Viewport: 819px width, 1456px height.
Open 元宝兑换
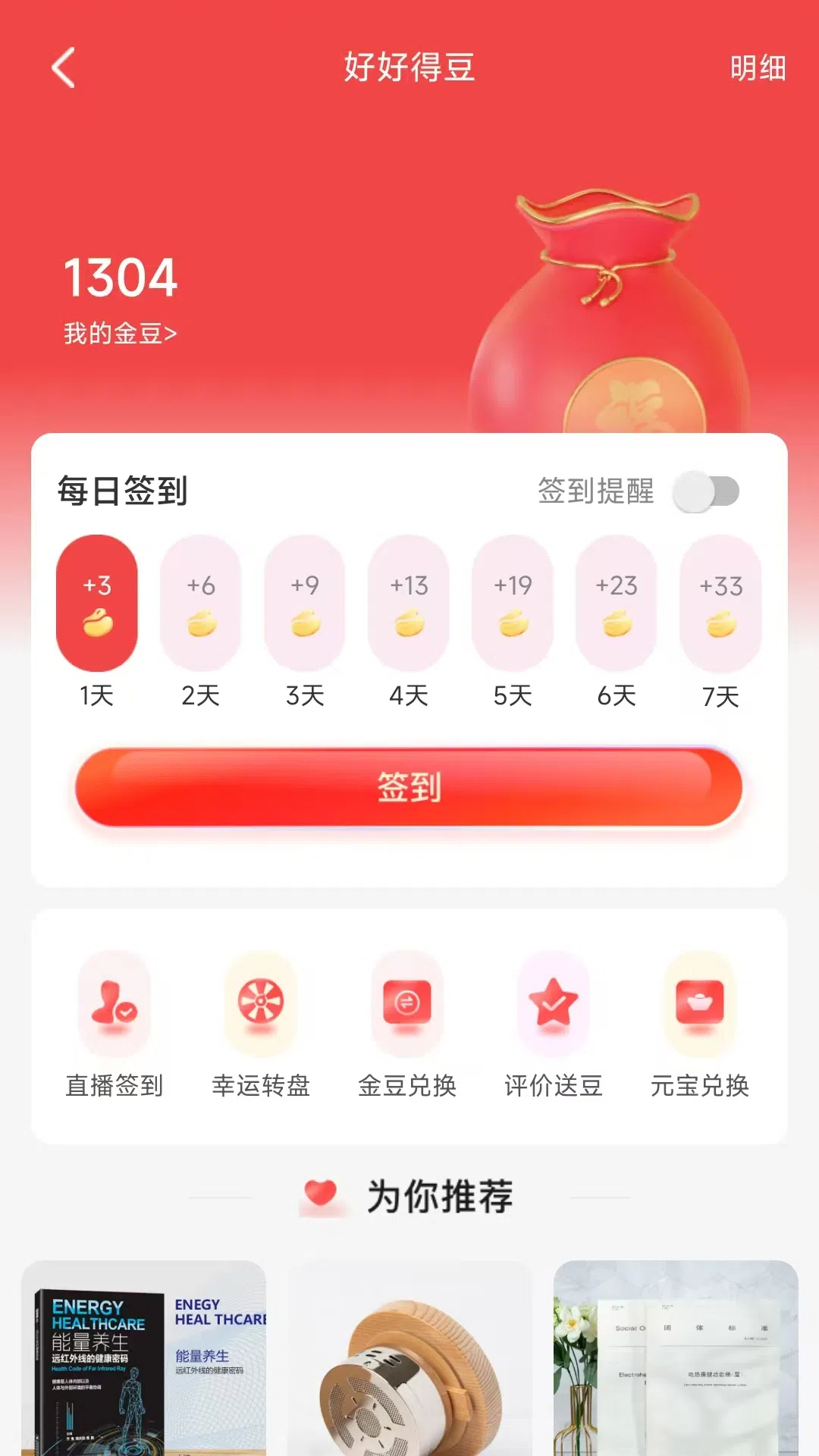[x=700, y=1024]
